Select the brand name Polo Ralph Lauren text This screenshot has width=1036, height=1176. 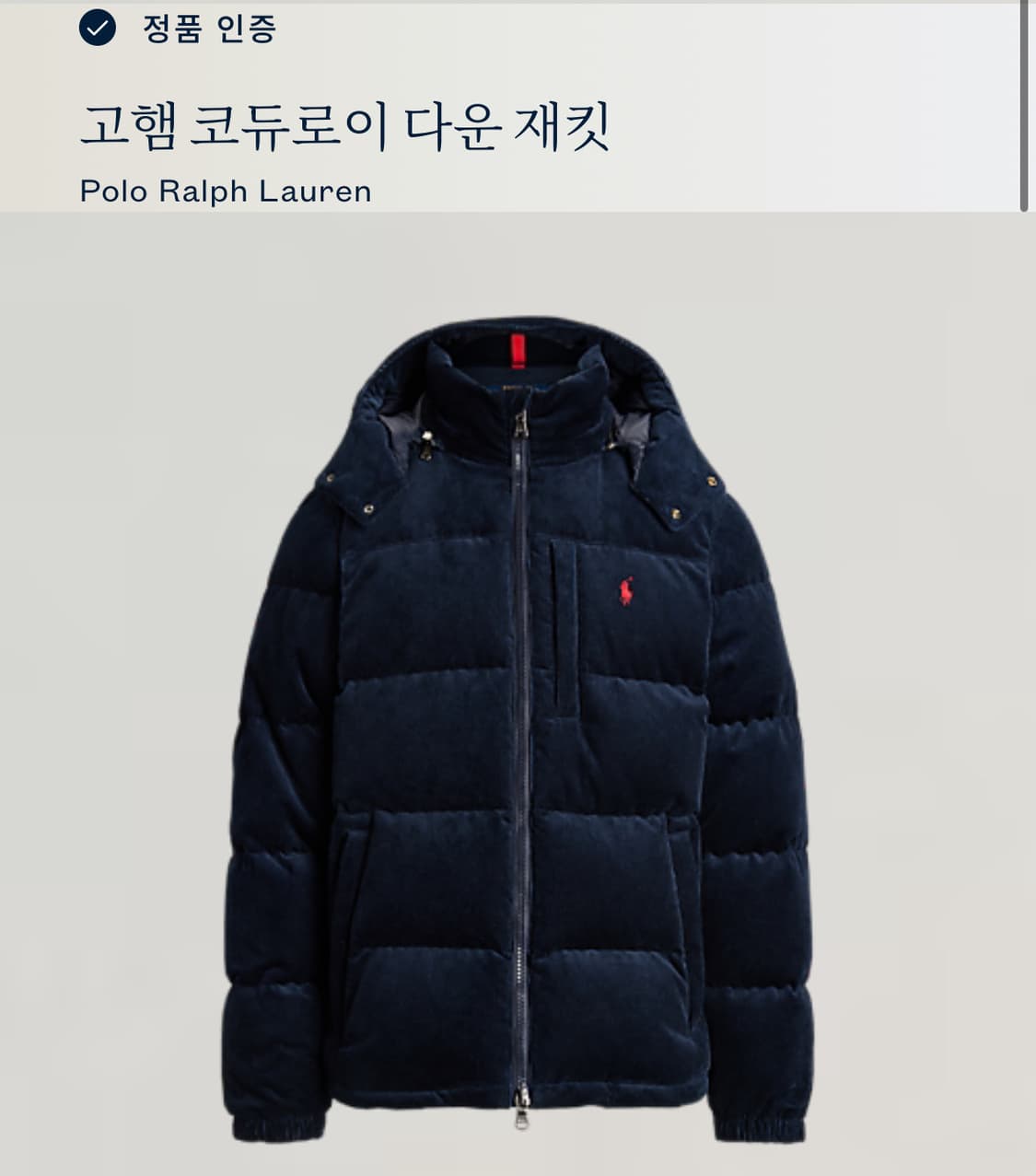[224, 190]
